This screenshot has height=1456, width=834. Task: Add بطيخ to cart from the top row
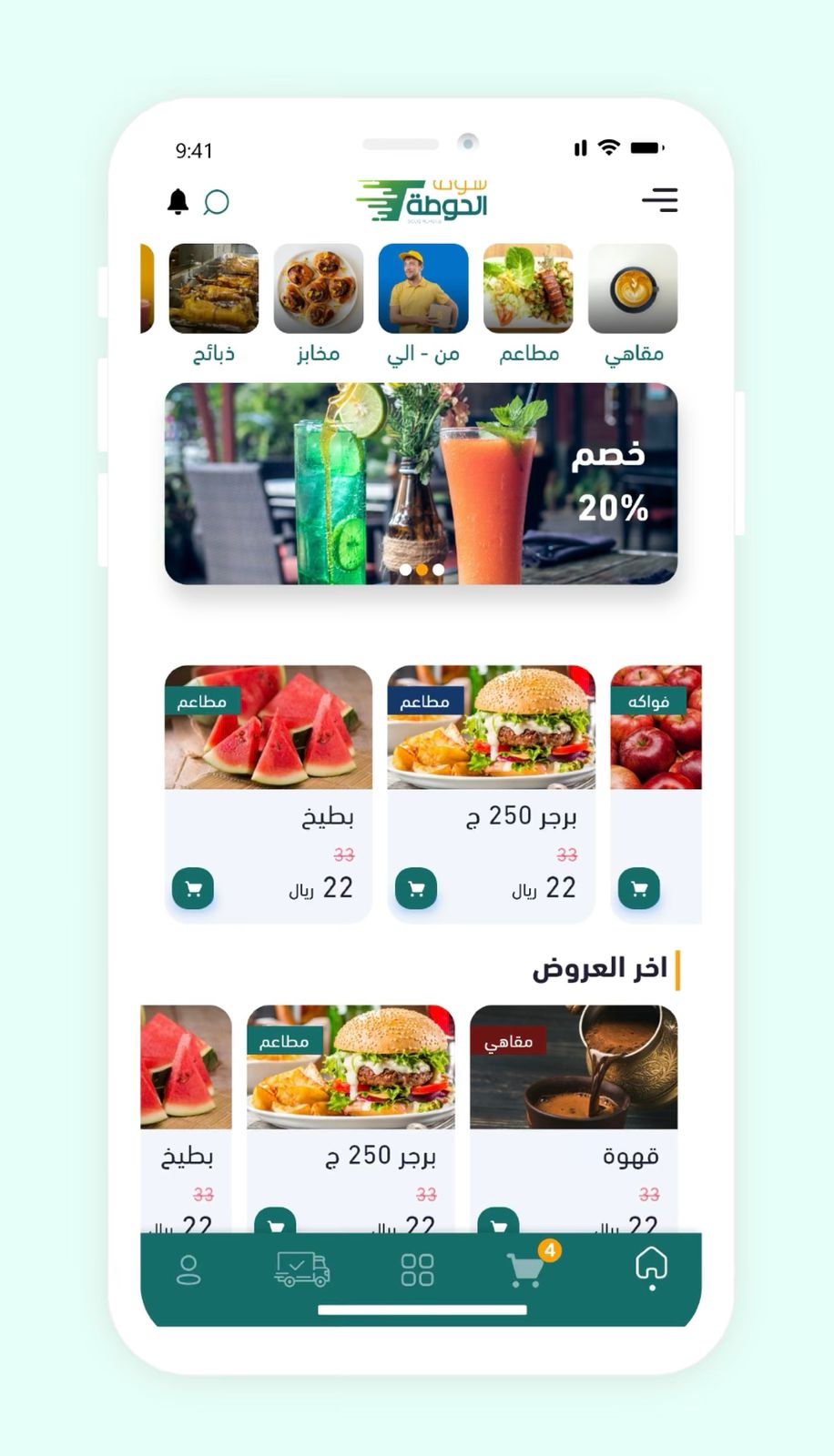[x=193, y=888]
